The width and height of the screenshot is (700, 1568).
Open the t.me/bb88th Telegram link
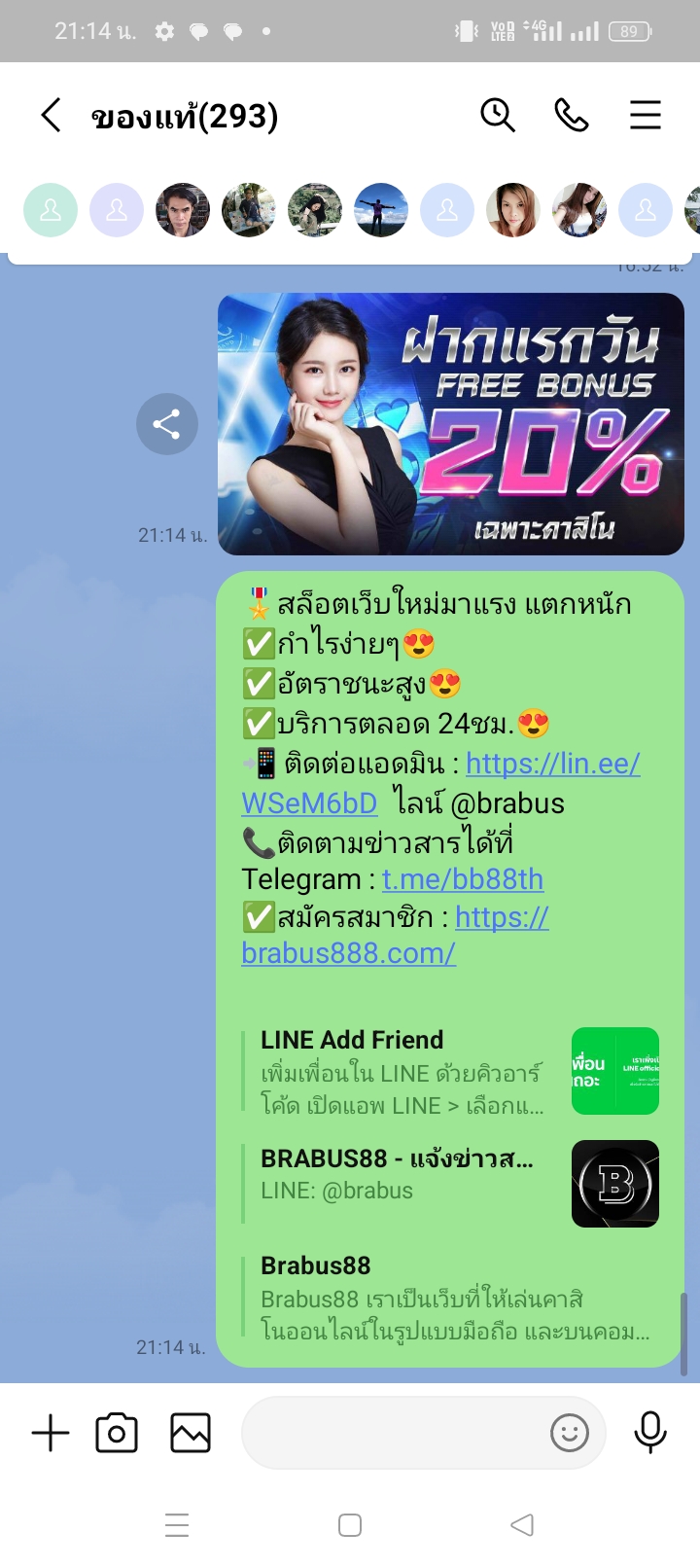pyautogui.click(x=463, y=879)
